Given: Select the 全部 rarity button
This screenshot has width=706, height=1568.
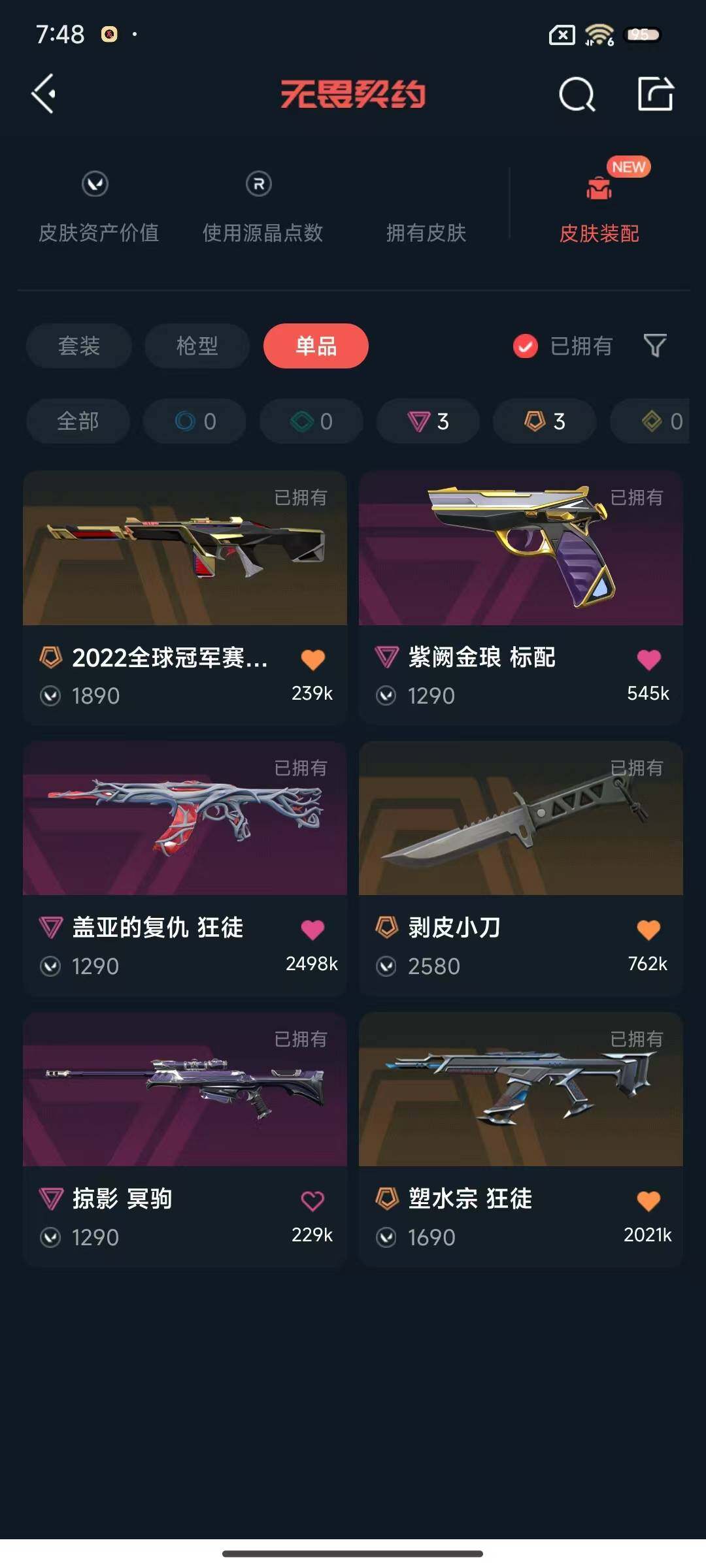Looking at the screenshot, I should (x=77, y=421).
